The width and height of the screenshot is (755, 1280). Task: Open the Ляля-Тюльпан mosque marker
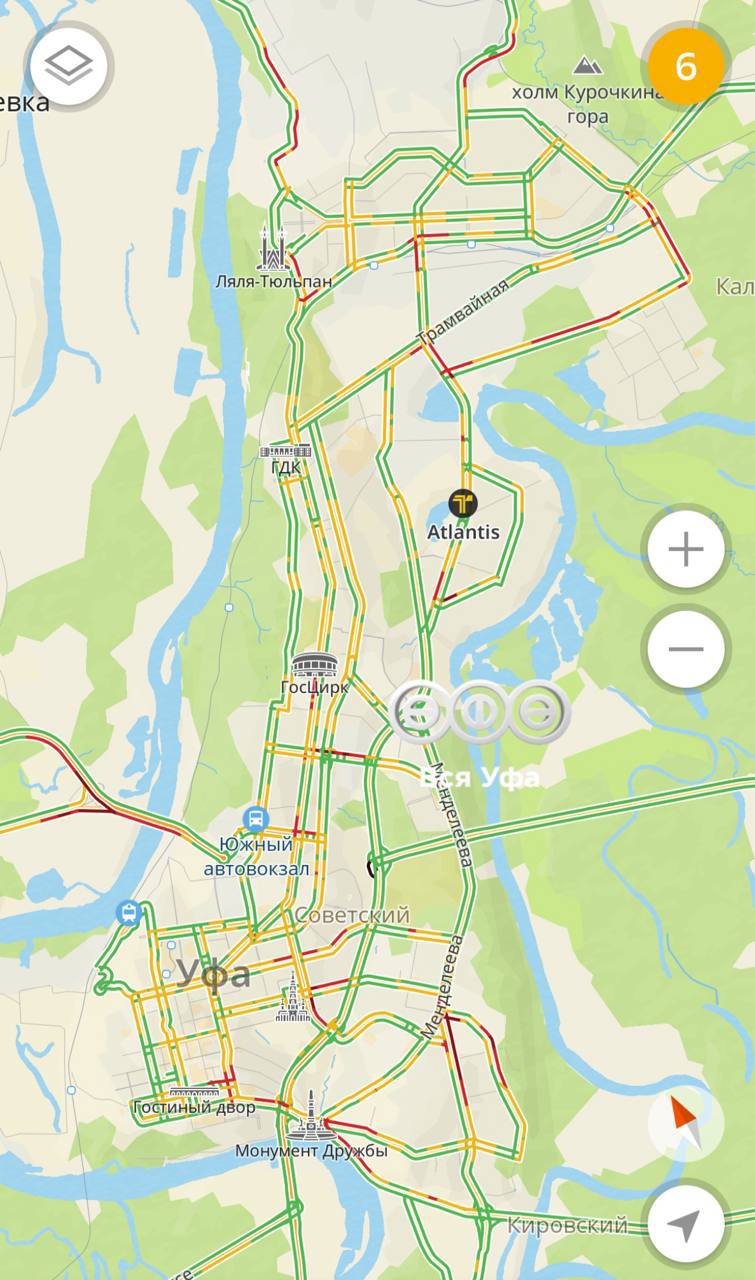[273, 250]
